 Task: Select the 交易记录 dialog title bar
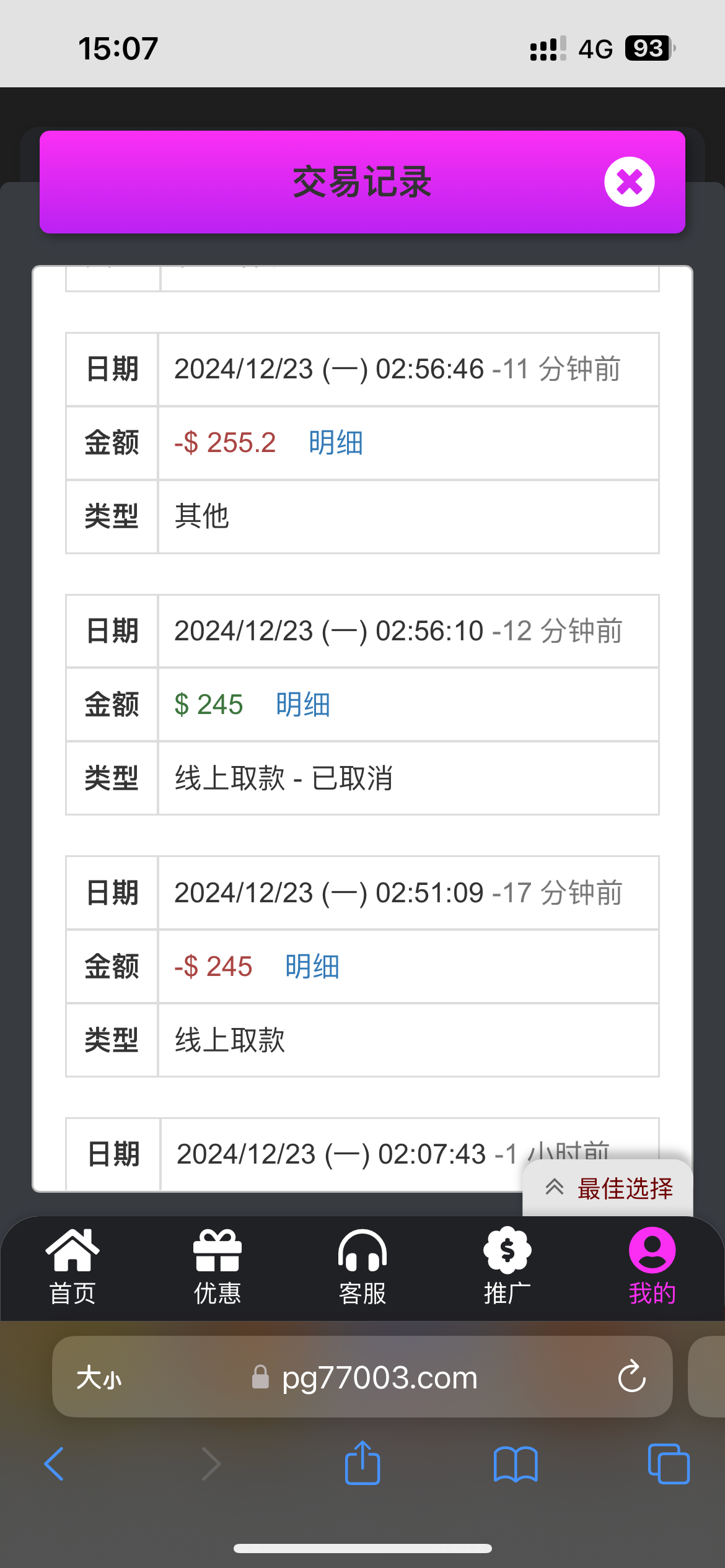(362, 181)
